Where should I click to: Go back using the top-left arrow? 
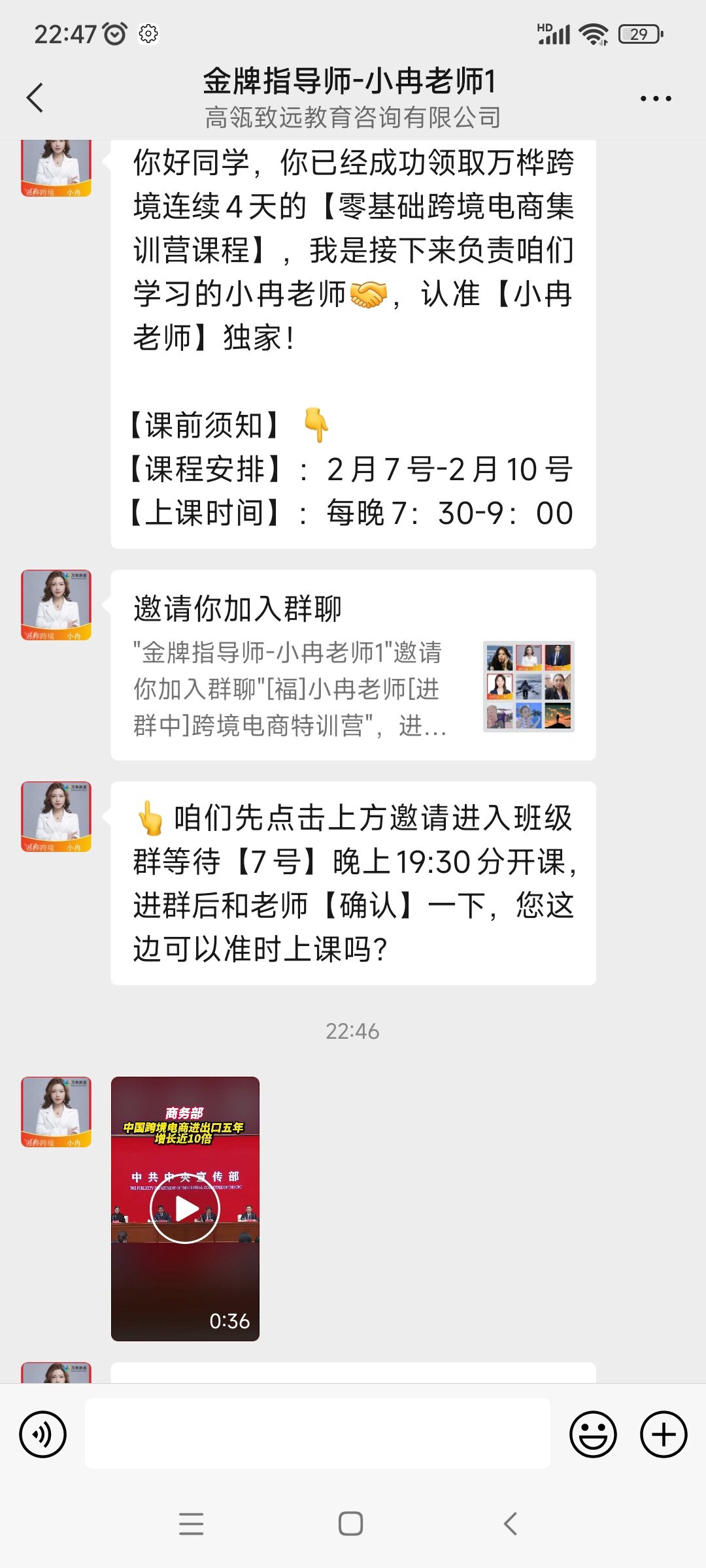tap(35, 98)
